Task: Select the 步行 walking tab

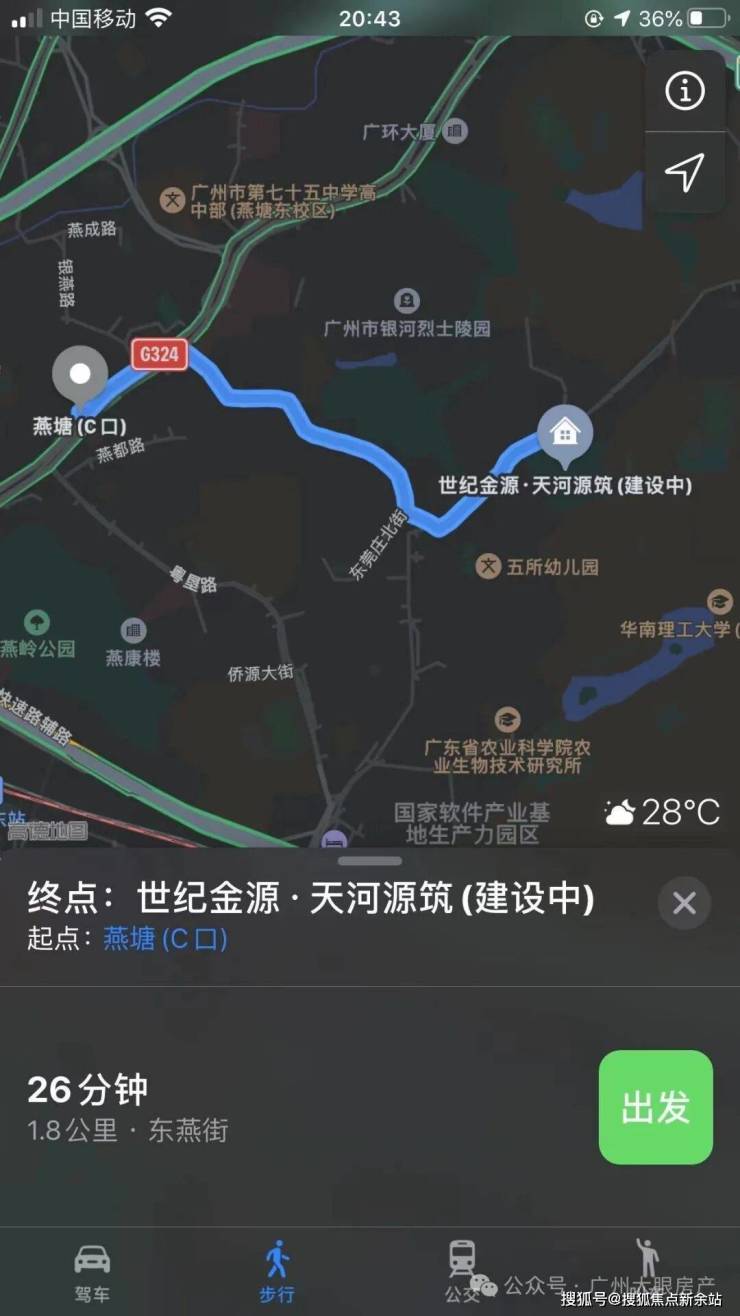Action: click(x=277, y=1270)
